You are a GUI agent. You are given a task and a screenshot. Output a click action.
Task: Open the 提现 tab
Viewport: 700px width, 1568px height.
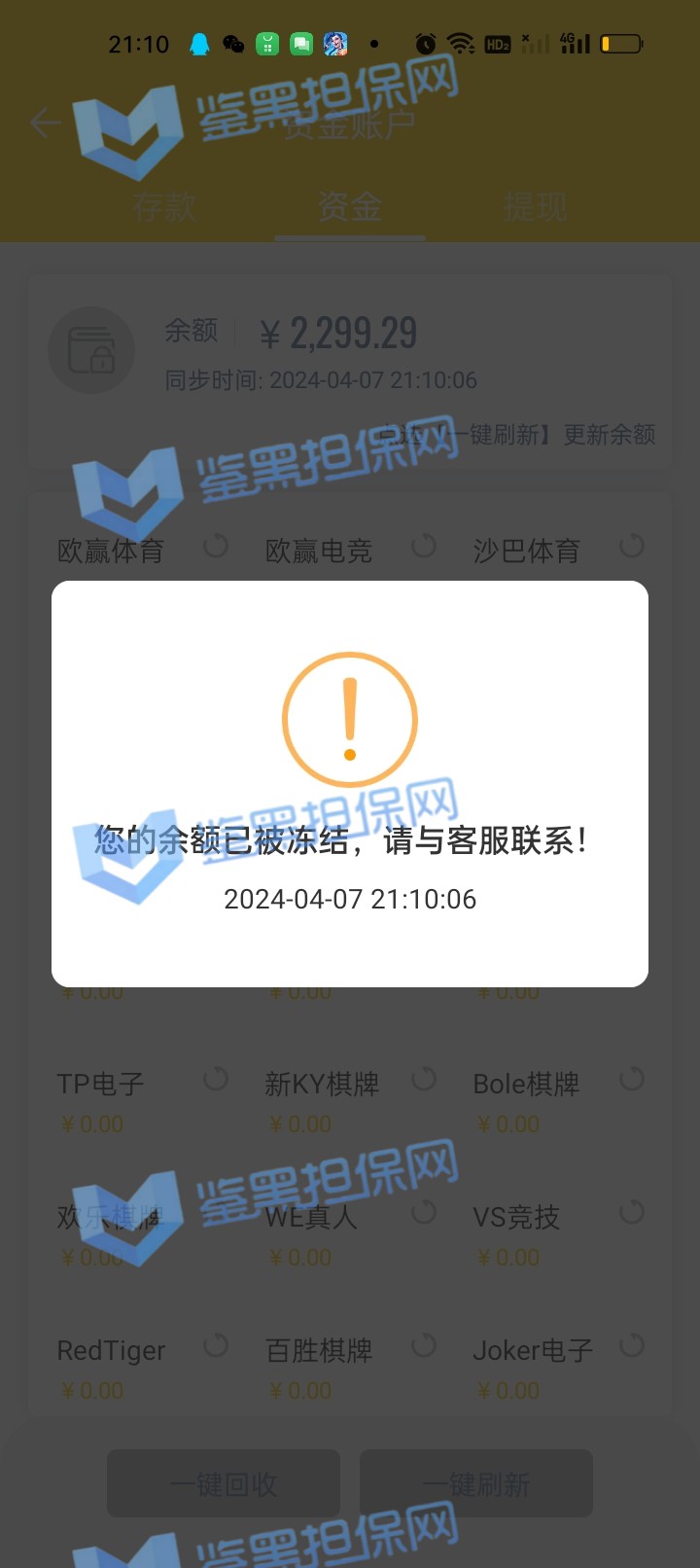point(535,206)
